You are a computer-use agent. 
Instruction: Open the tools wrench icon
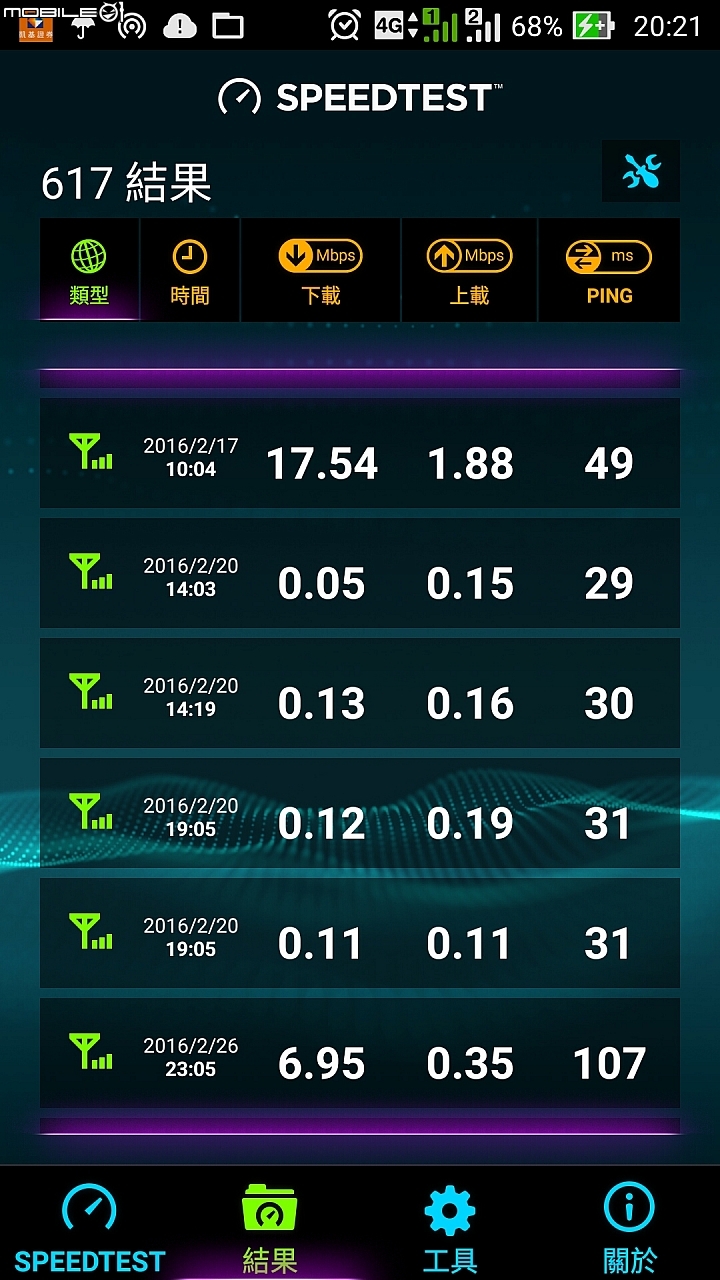641,171
